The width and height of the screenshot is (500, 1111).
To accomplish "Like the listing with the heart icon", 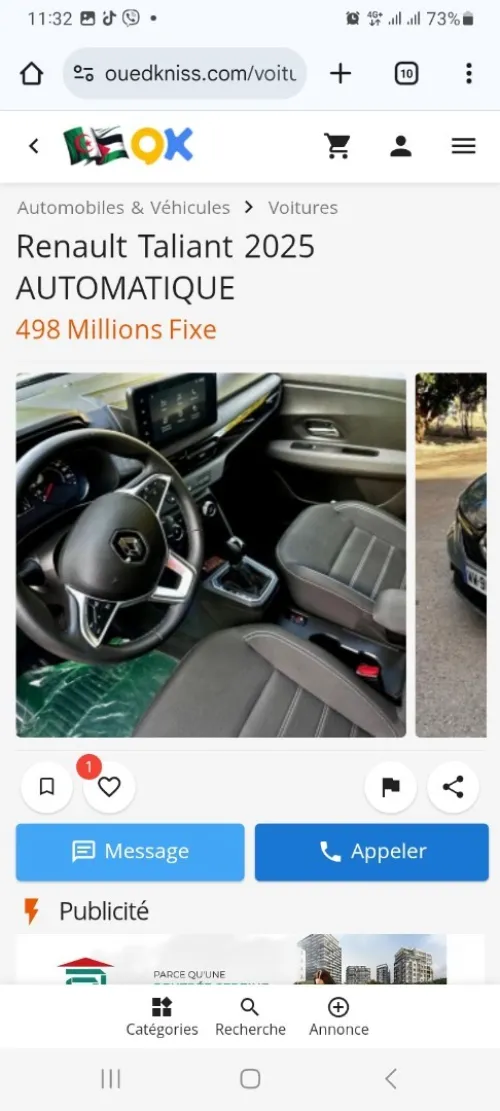I will (108, 786).
